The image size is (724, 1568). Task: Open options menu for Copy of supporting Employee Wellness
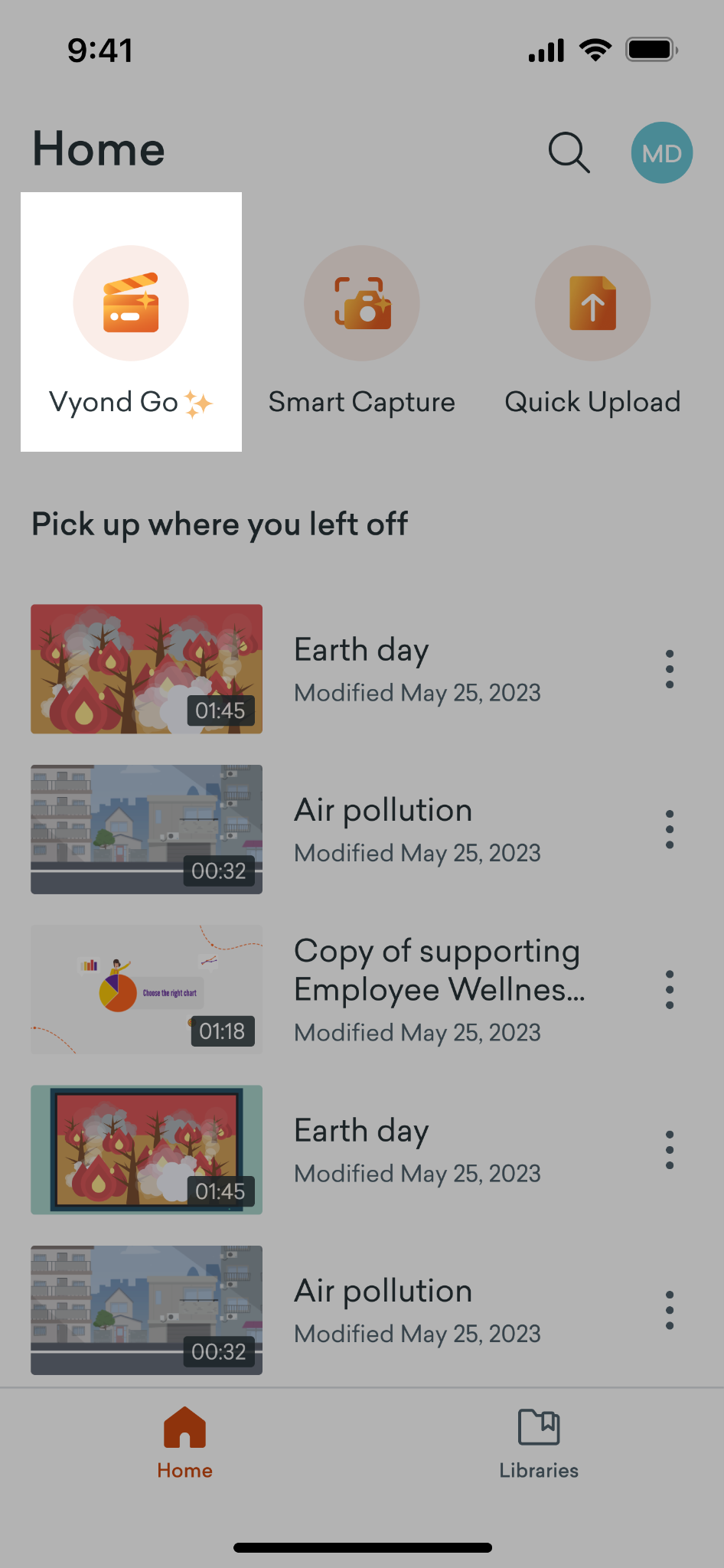(x=670, y=989)
